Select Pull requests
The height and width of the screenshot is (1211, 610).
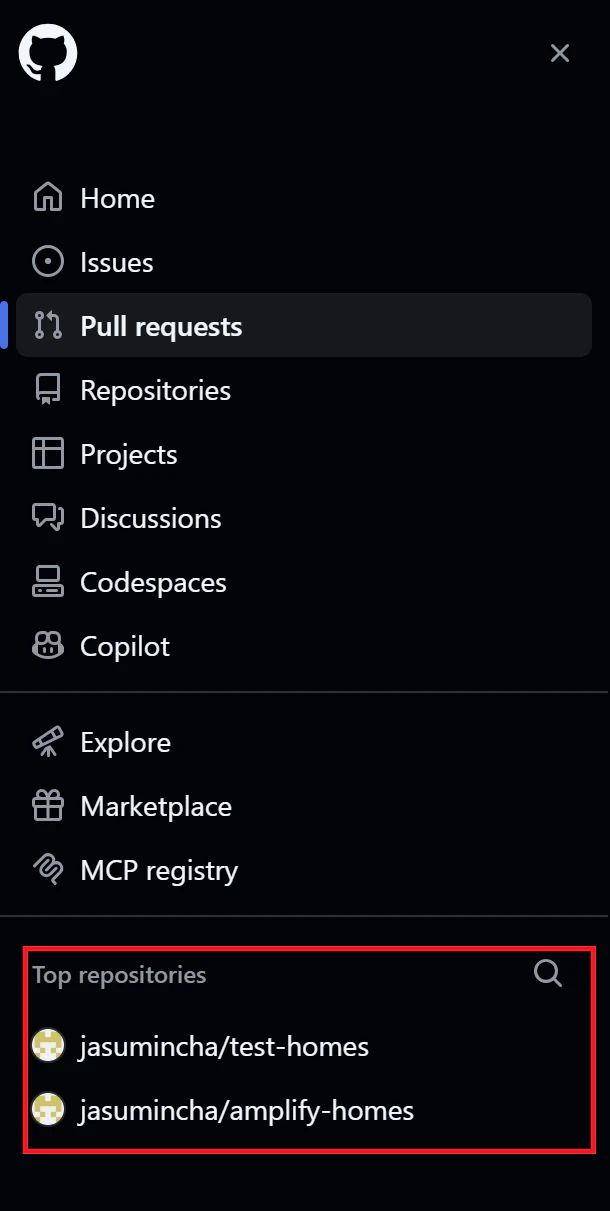(x=161, y=327)
